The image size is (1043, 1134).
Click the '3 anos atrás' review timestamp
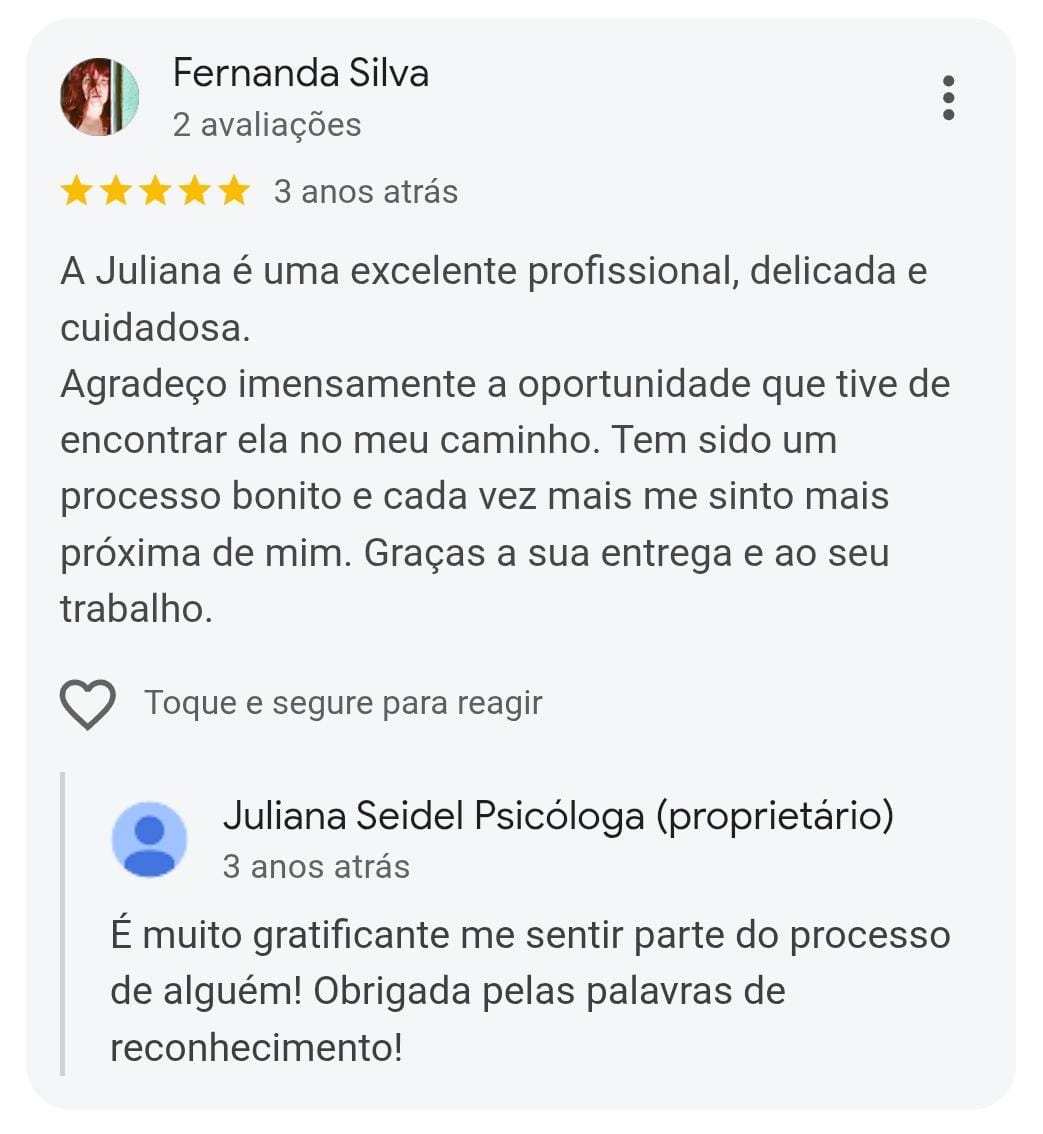366,190
